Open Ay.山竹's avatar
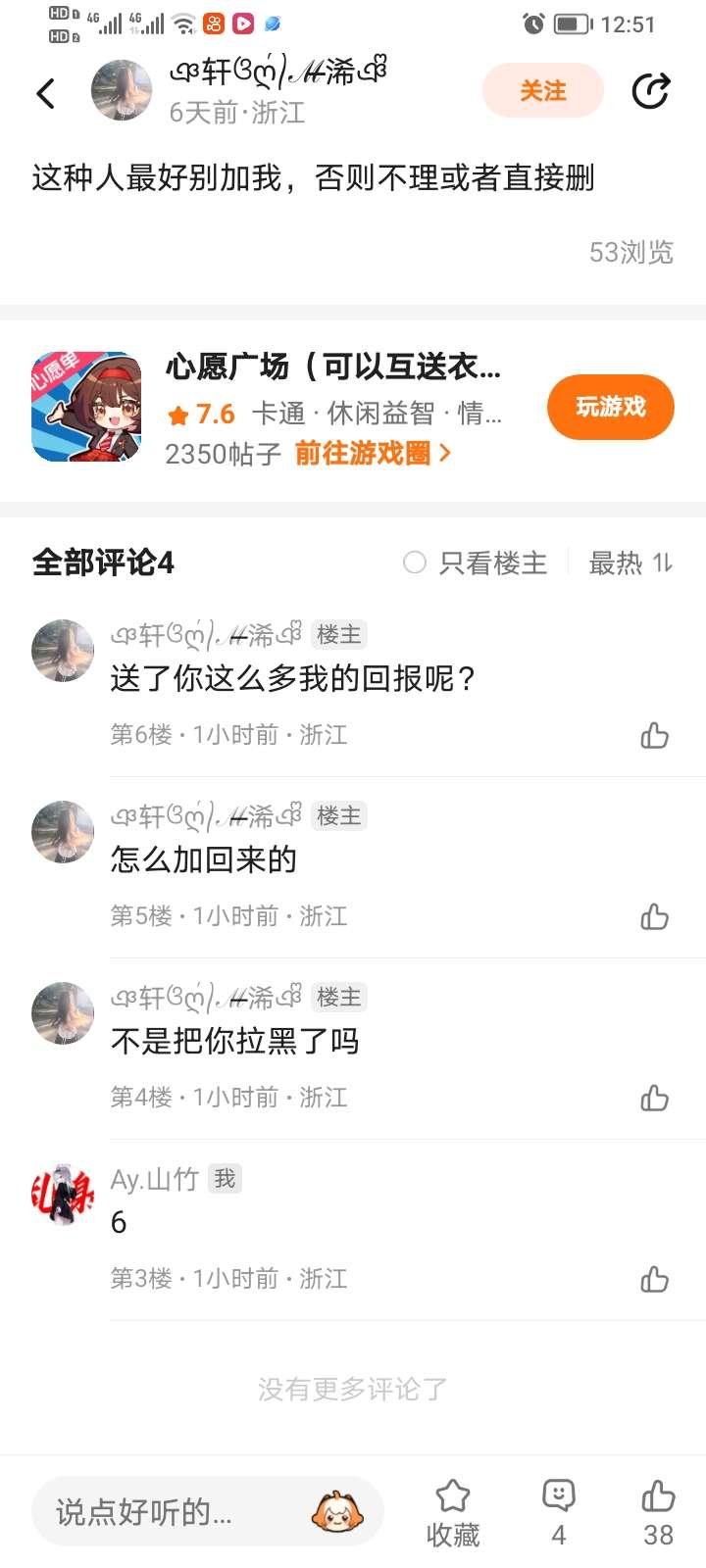The height and width of the screenshot is (1568, 706). click(x=63, y=1195)
